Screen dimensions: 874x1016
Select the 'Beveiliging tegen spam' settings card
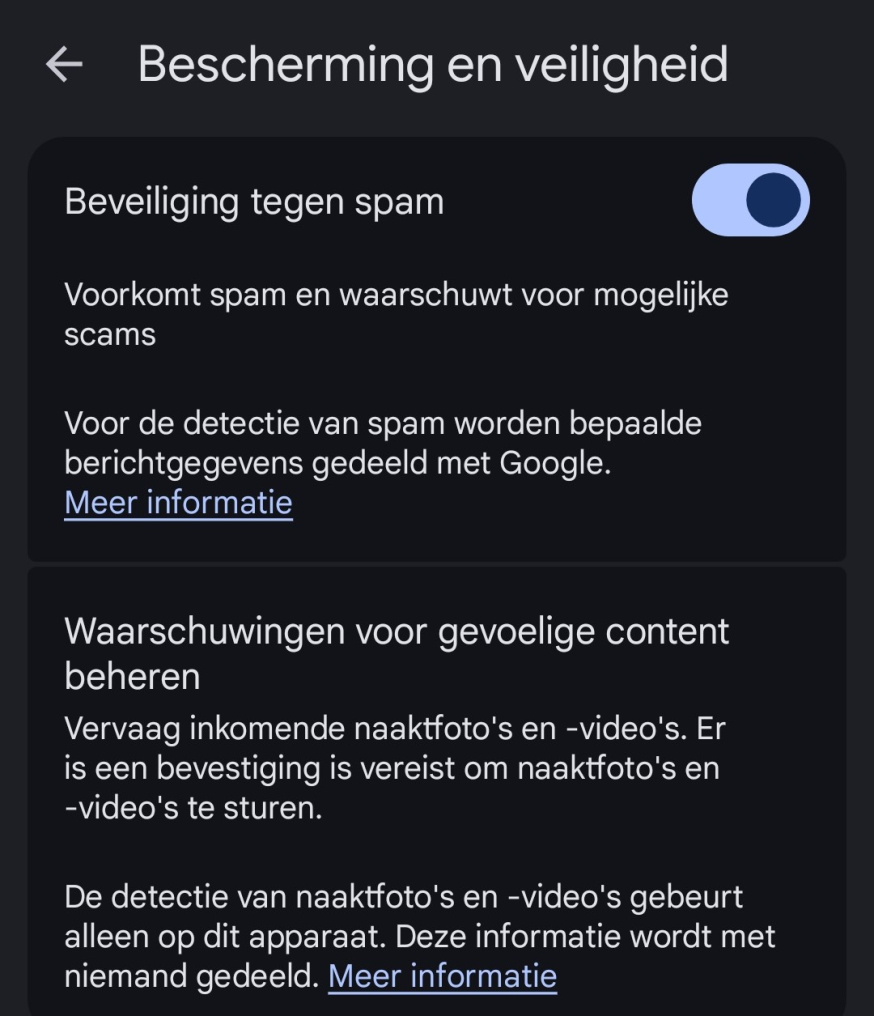tap(300, 200)
